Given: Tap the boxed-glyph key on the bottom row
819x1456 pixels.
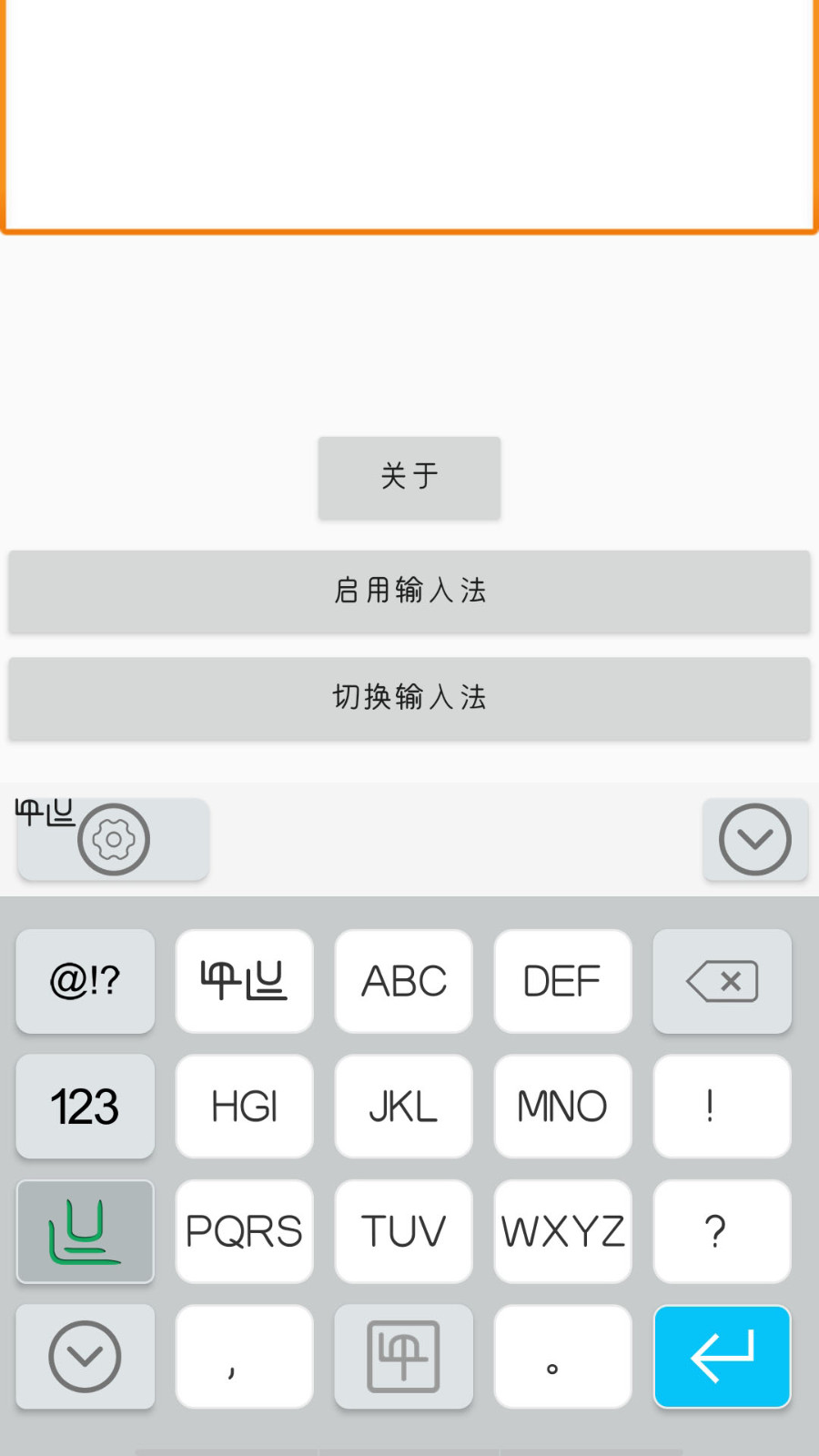Looking at the screenshot, I should (x=403, y=1357).
